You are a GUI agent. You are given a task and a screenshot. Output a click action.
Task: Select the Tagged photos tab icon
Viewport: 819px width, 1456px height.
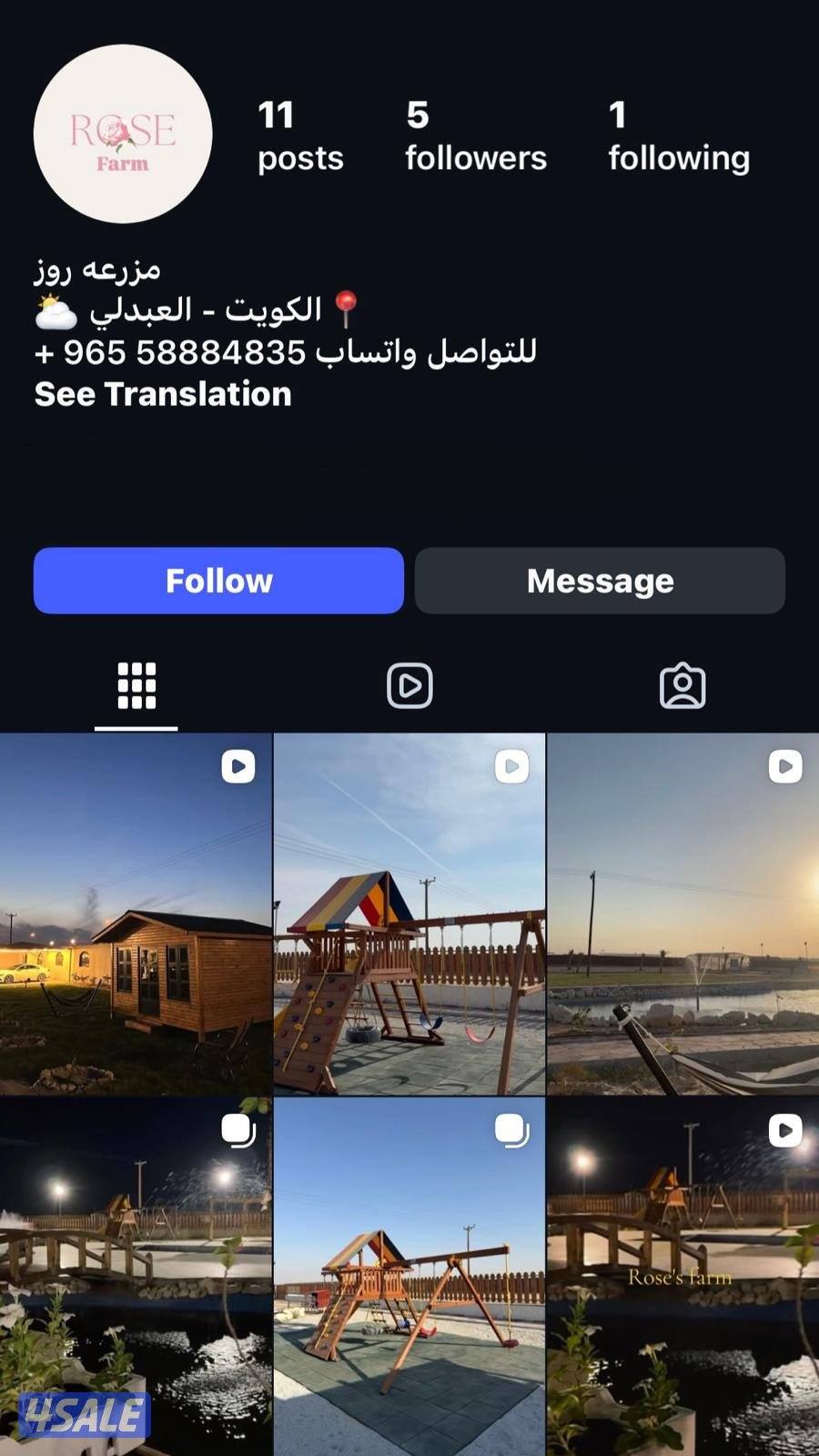click(682, 686)
